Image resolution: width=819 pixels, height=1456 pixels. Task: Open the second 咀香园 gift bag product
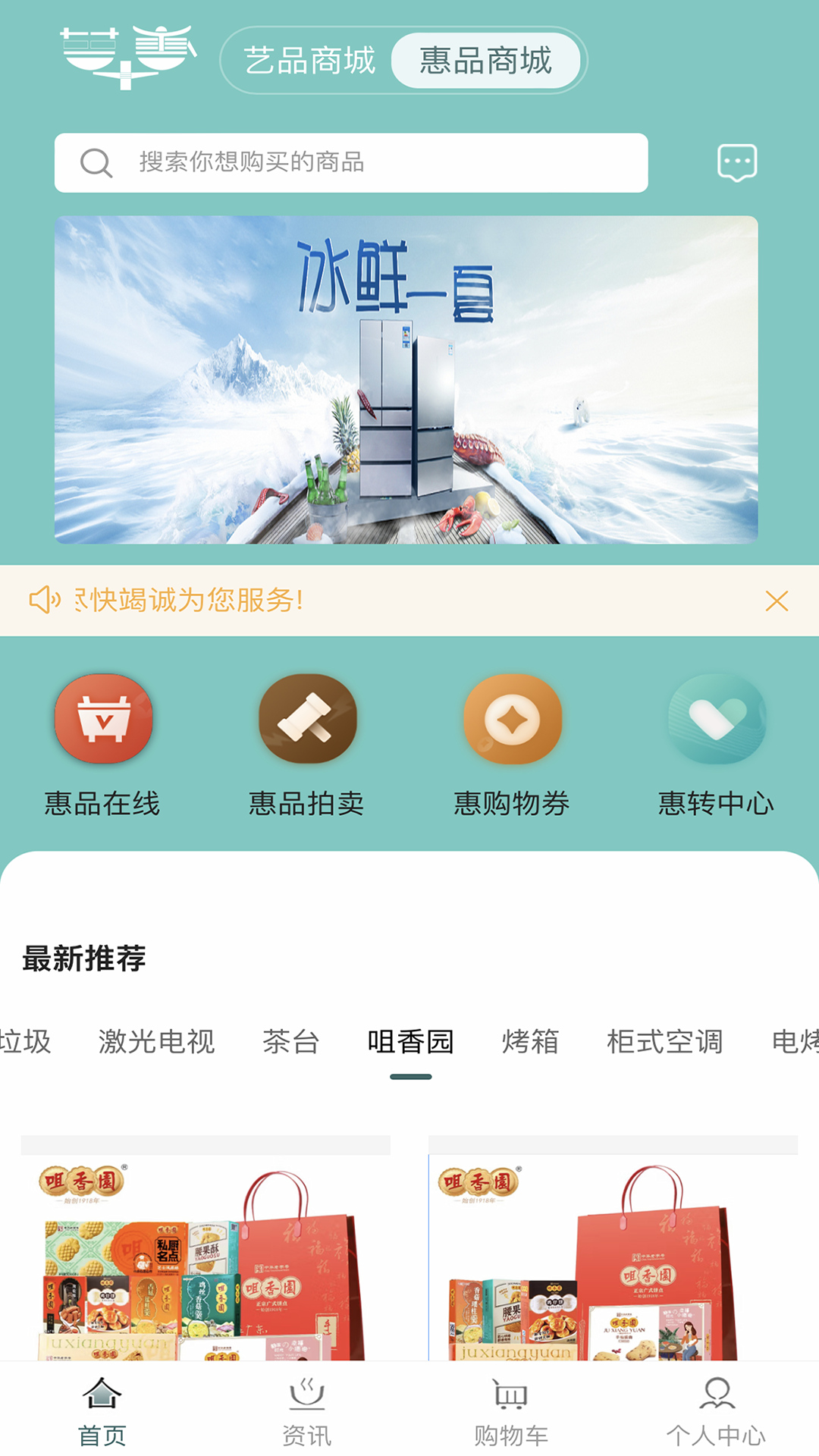(x=613, y=1248)
